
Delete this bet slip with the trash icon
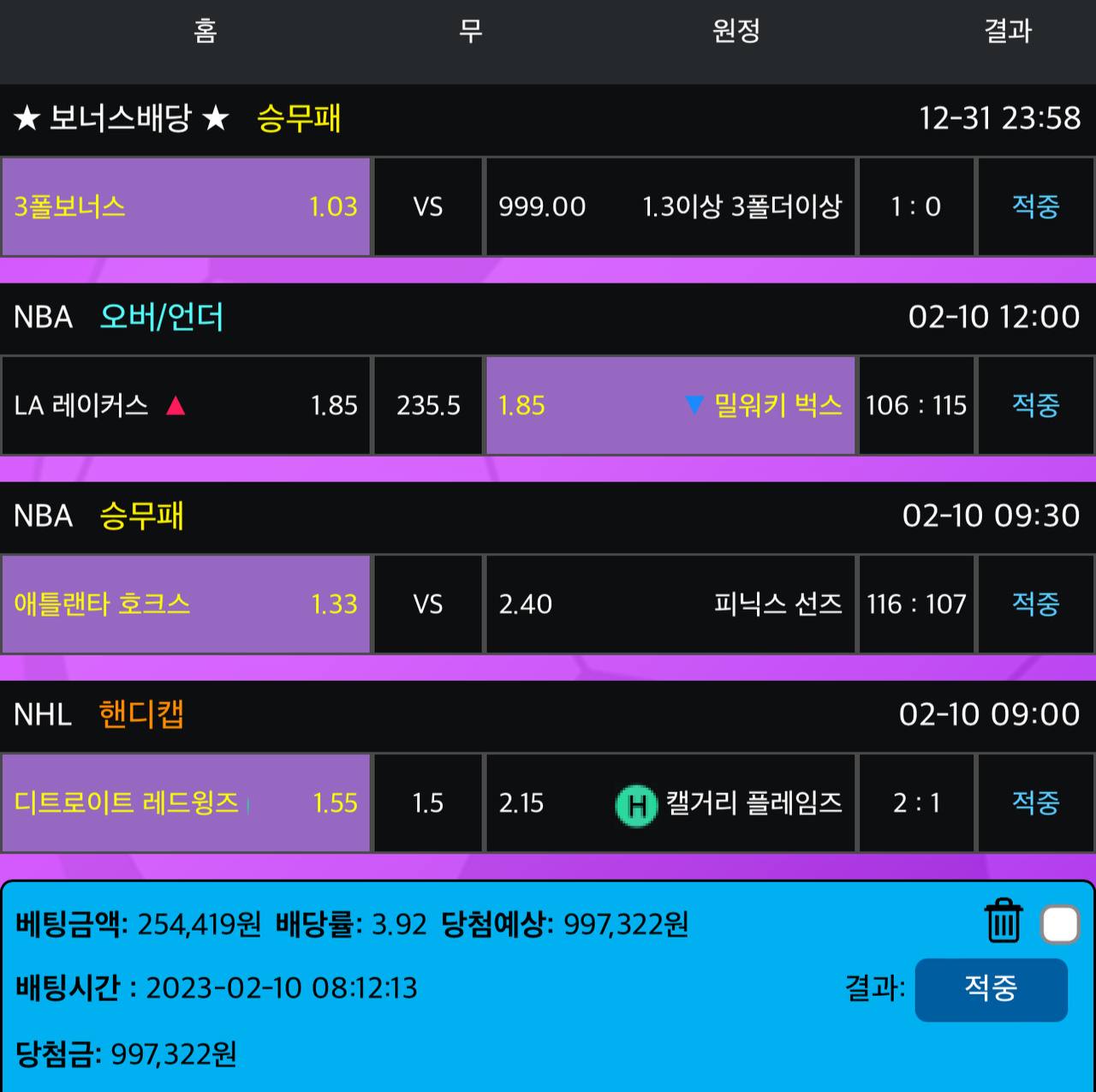pyautogui.click(x=1003, y=921)
